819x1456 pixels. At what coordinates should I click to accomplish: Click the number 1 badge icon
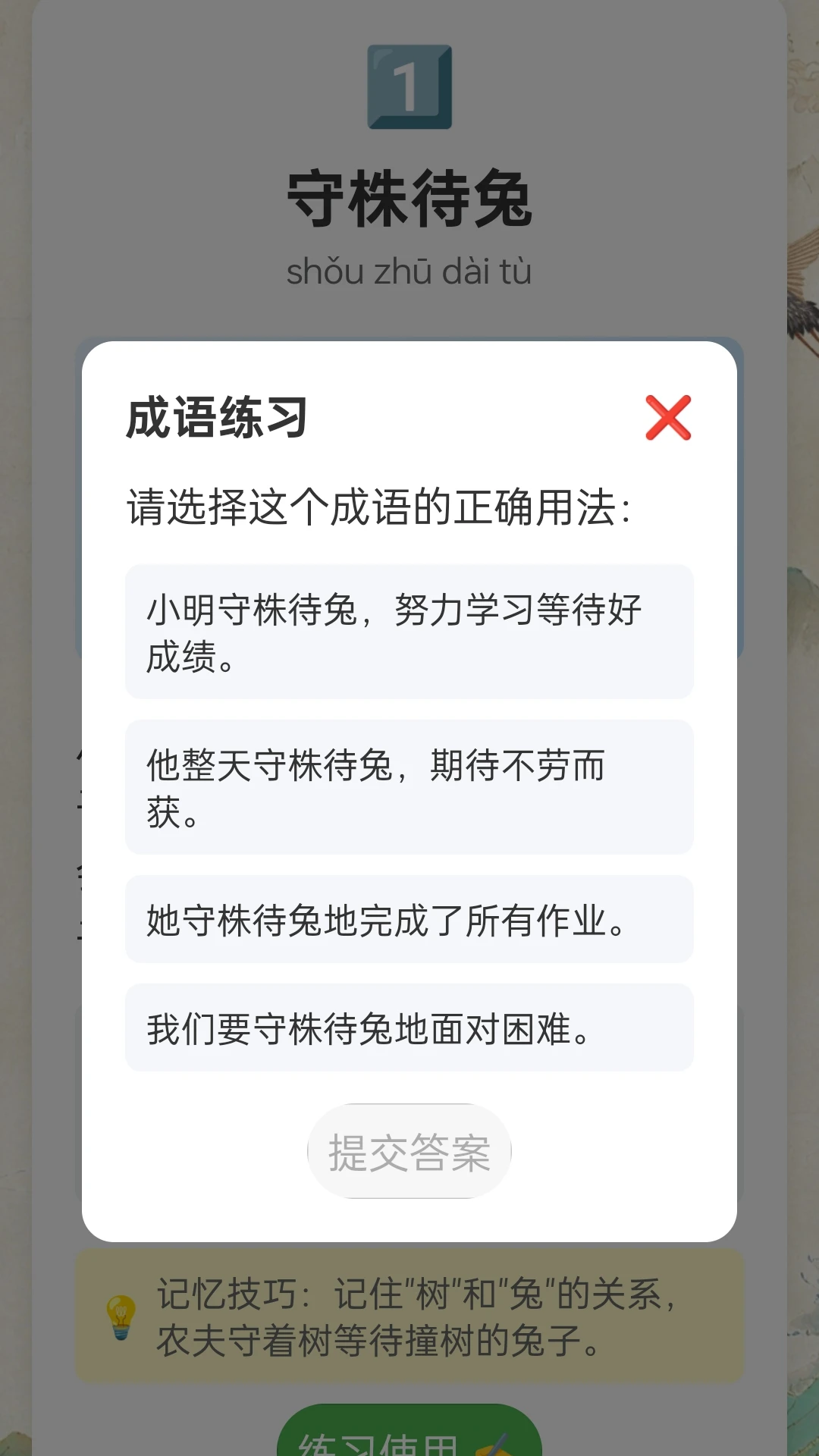tap(409, 87)
